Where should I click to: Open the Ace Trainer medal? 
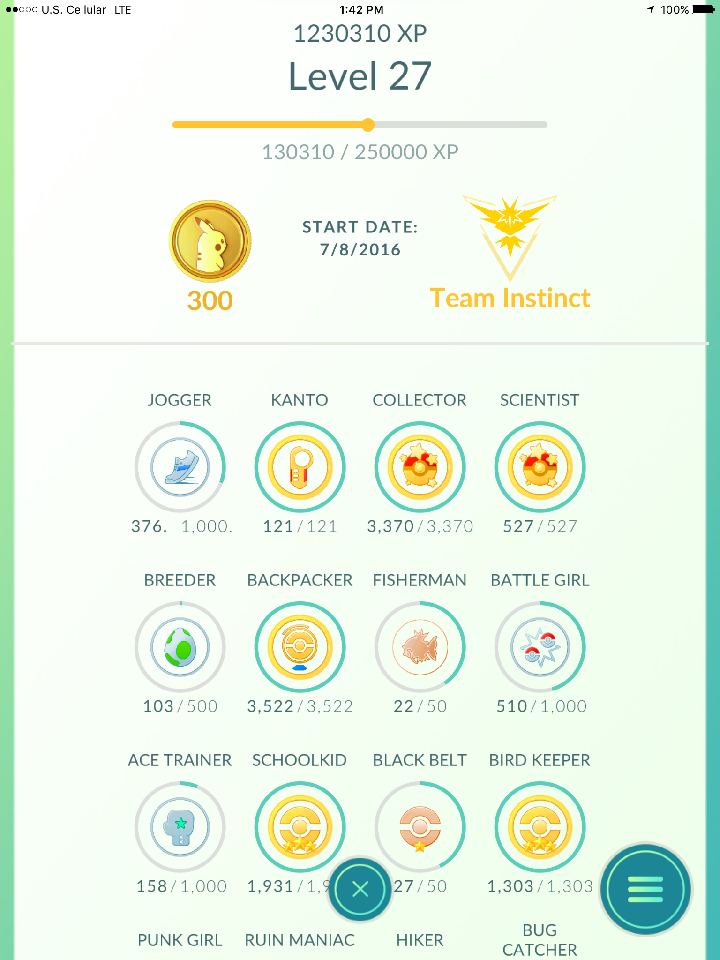[x=180, y=826]
